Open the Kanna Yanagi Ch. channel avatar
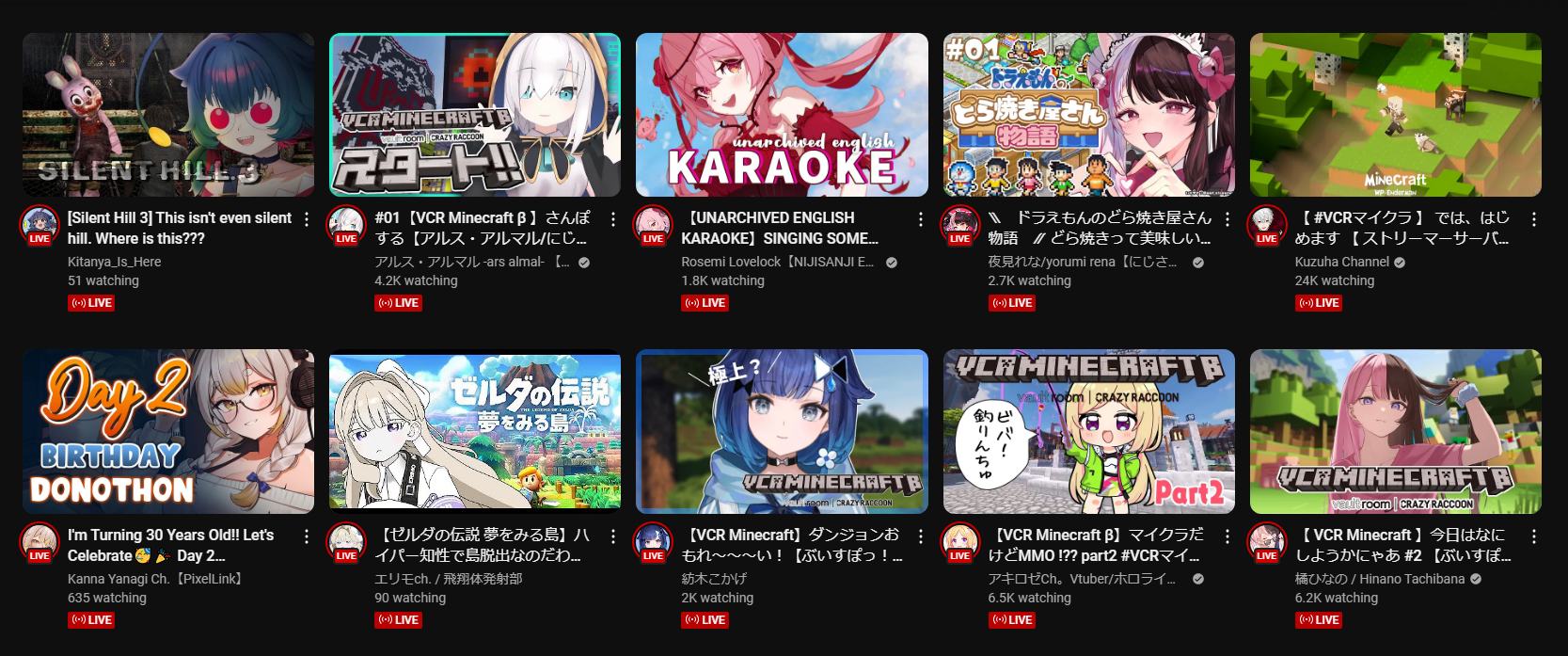Screen dimensions: 1568x656 click(x=40, y=541)
